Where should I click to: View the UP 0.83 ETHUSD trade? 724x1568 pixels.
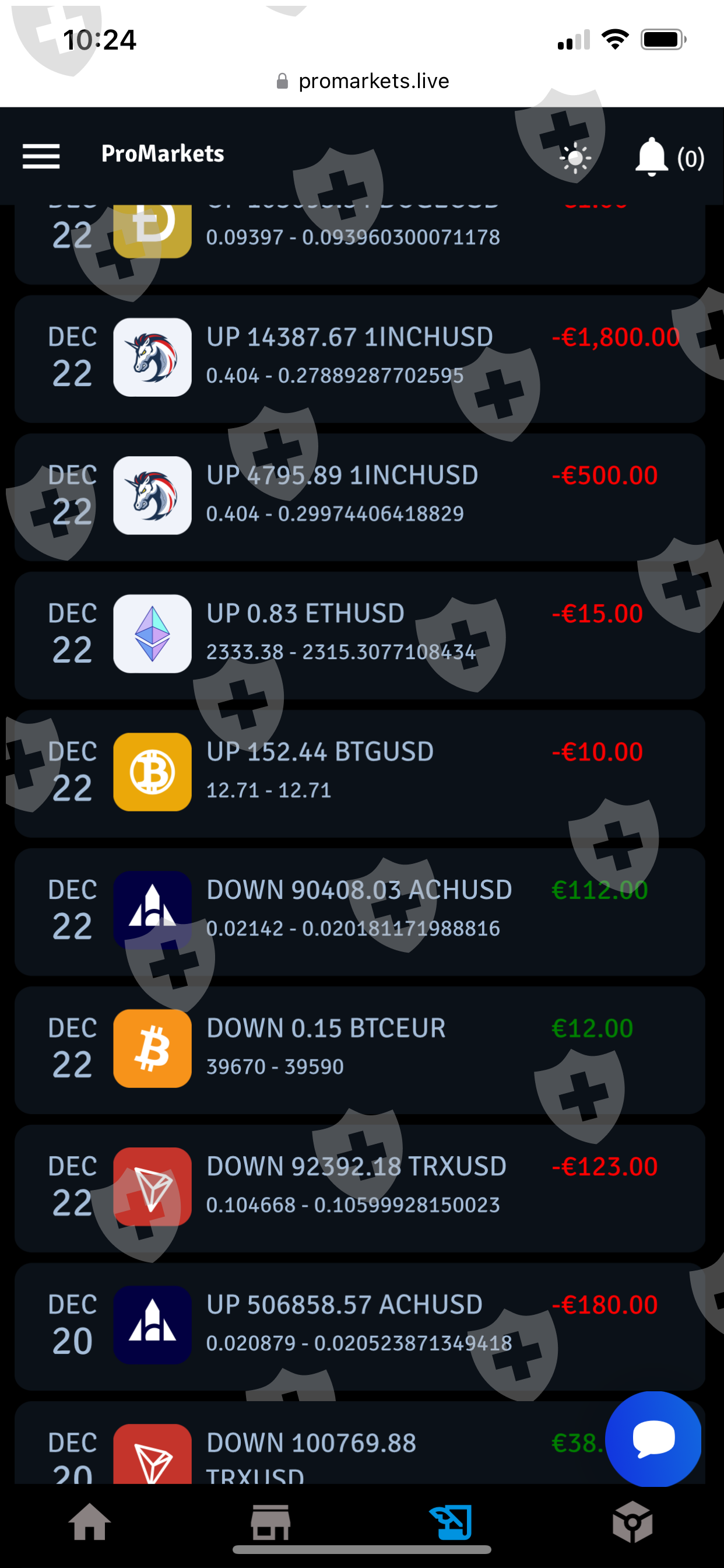(360, 635)
